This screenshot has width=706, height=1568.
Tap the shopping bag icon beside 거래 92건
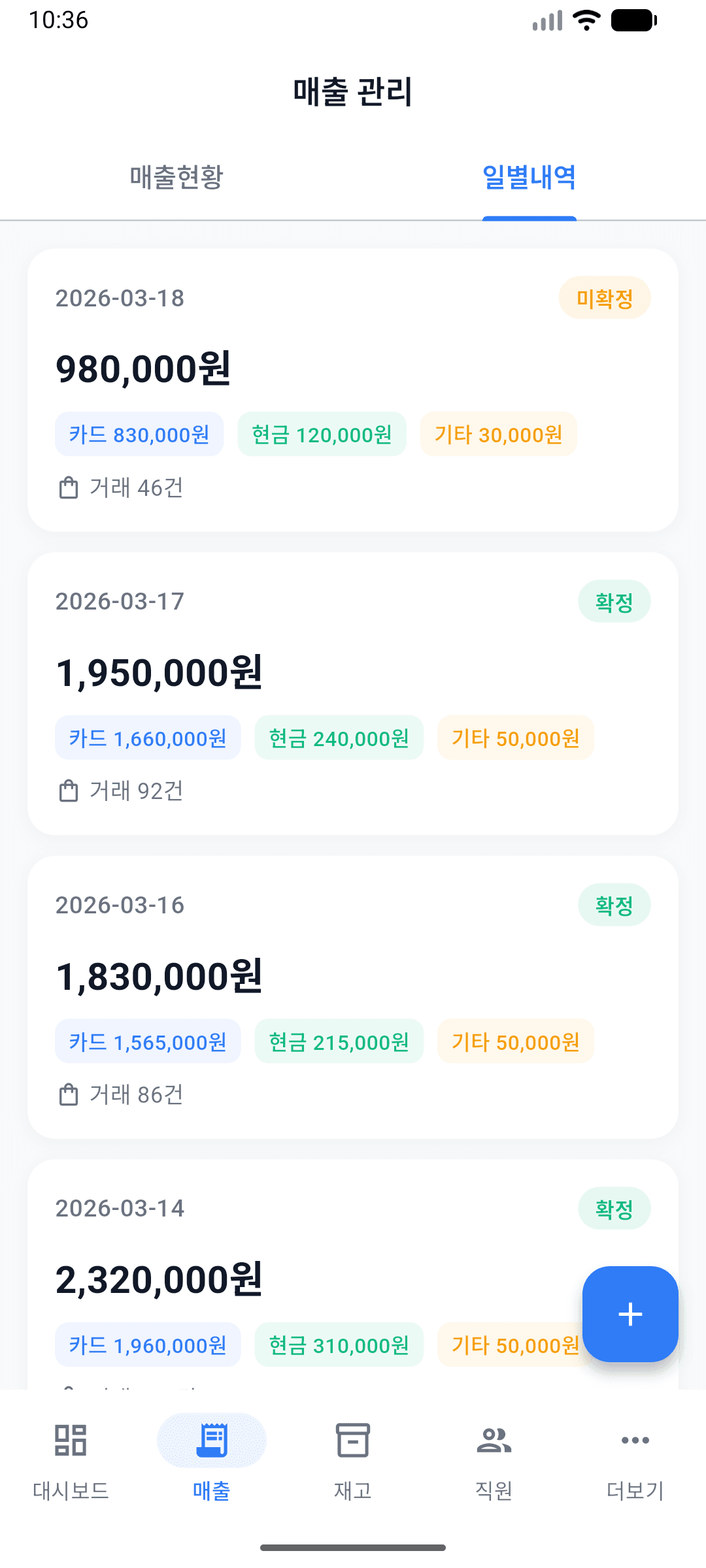pos(69,791)
